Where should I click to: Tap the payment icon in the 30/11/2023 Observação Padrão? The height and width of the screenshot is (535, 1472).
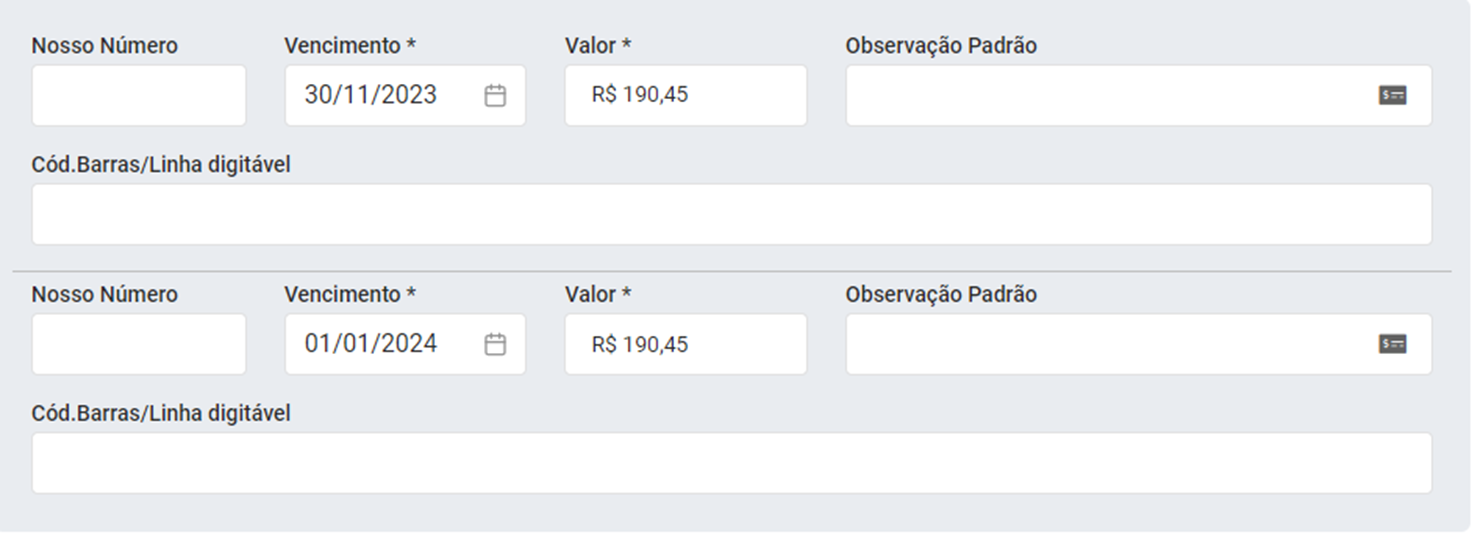(x=1392, y=96)
